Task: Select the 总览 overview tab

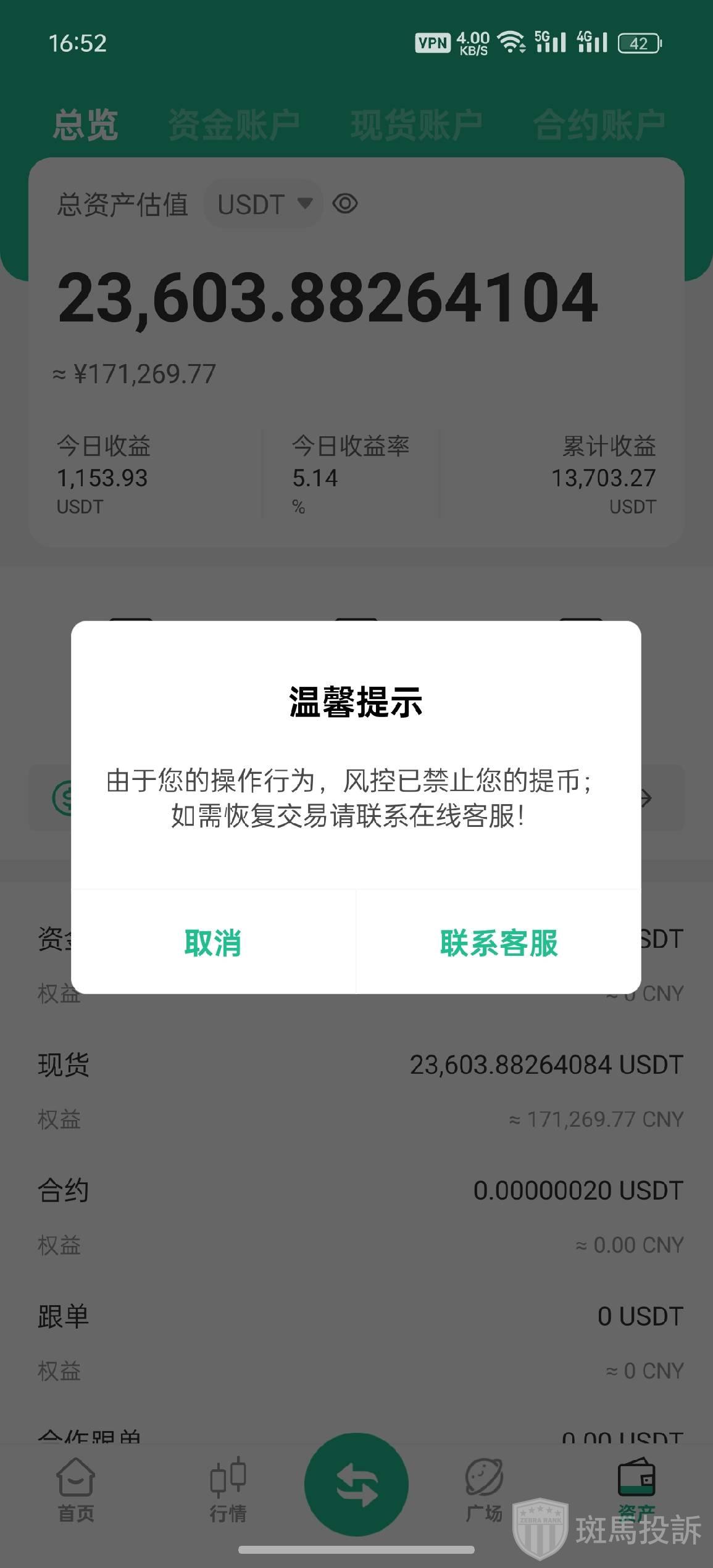Action: (x=85, y=125)
